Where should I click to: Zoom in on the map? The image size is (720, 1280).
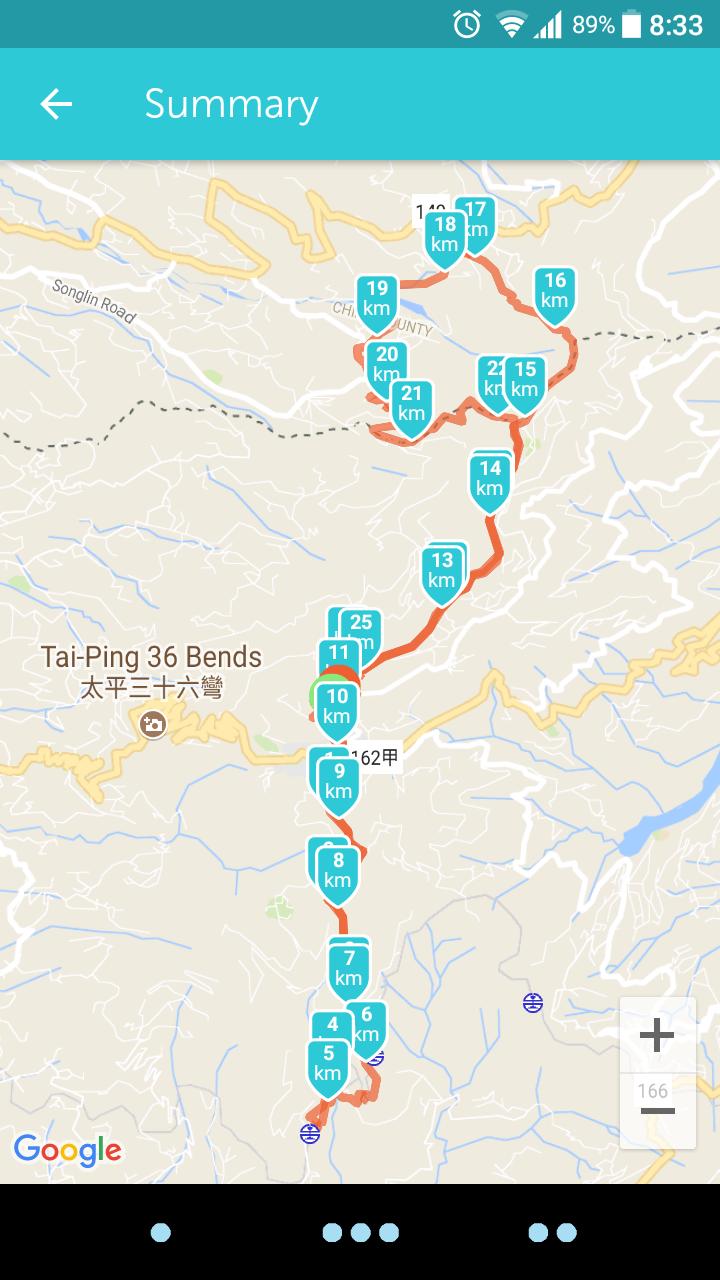tap(657, 1035)
